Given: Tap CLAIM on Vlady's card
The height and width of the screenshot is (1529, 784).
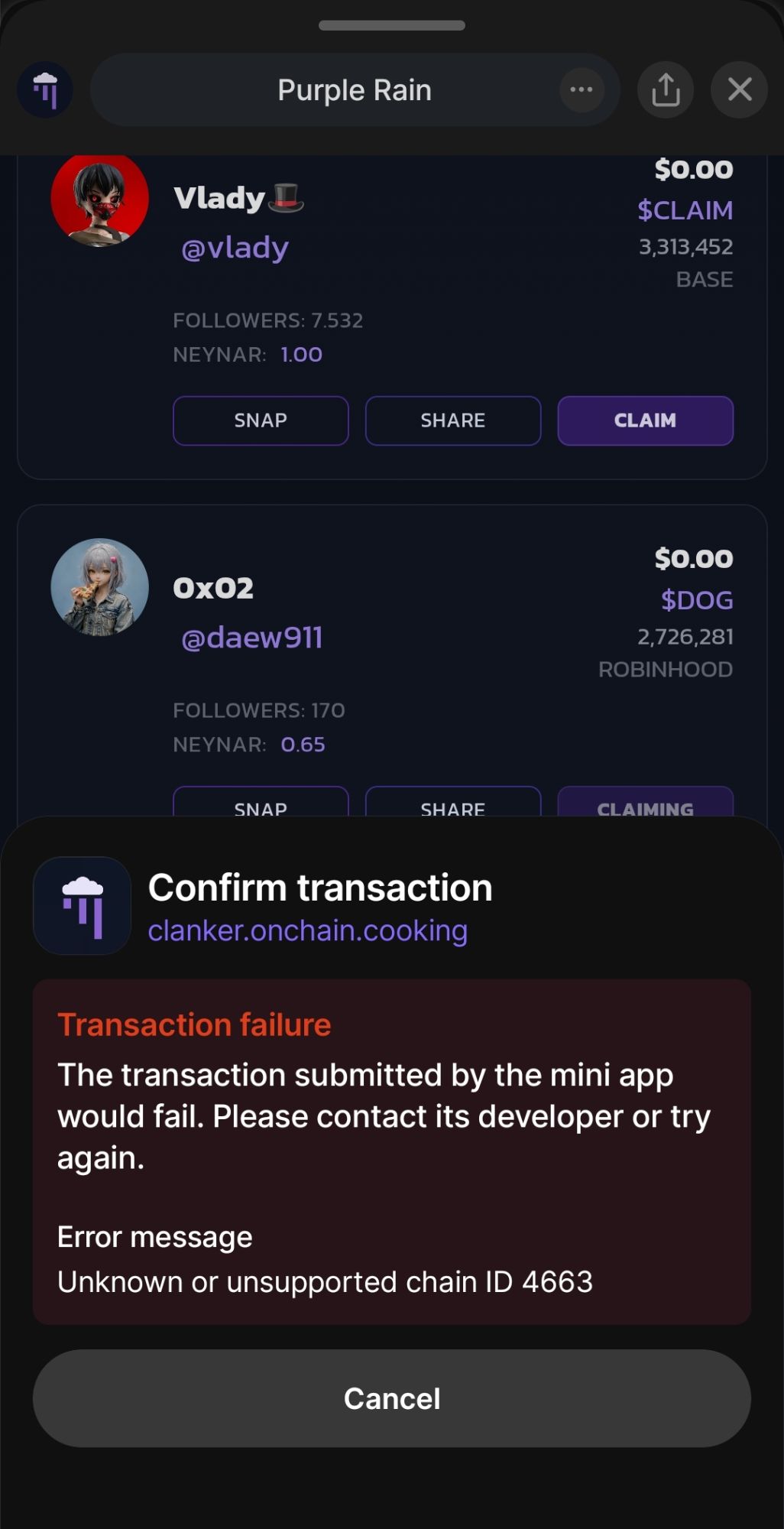Looking at the screenshot, I should point(645,420).
